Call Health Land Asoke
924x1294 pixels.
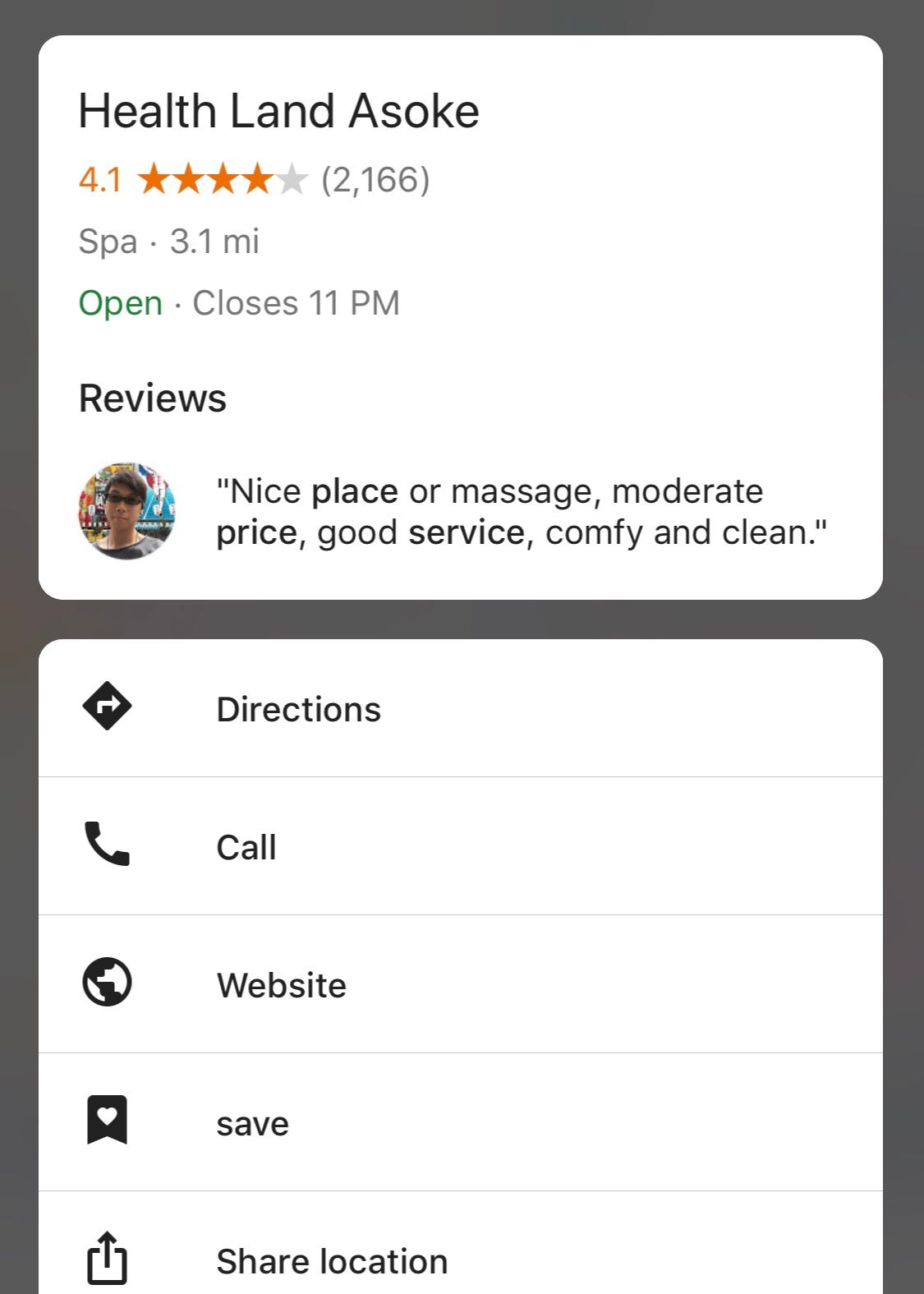pos(246,846)
